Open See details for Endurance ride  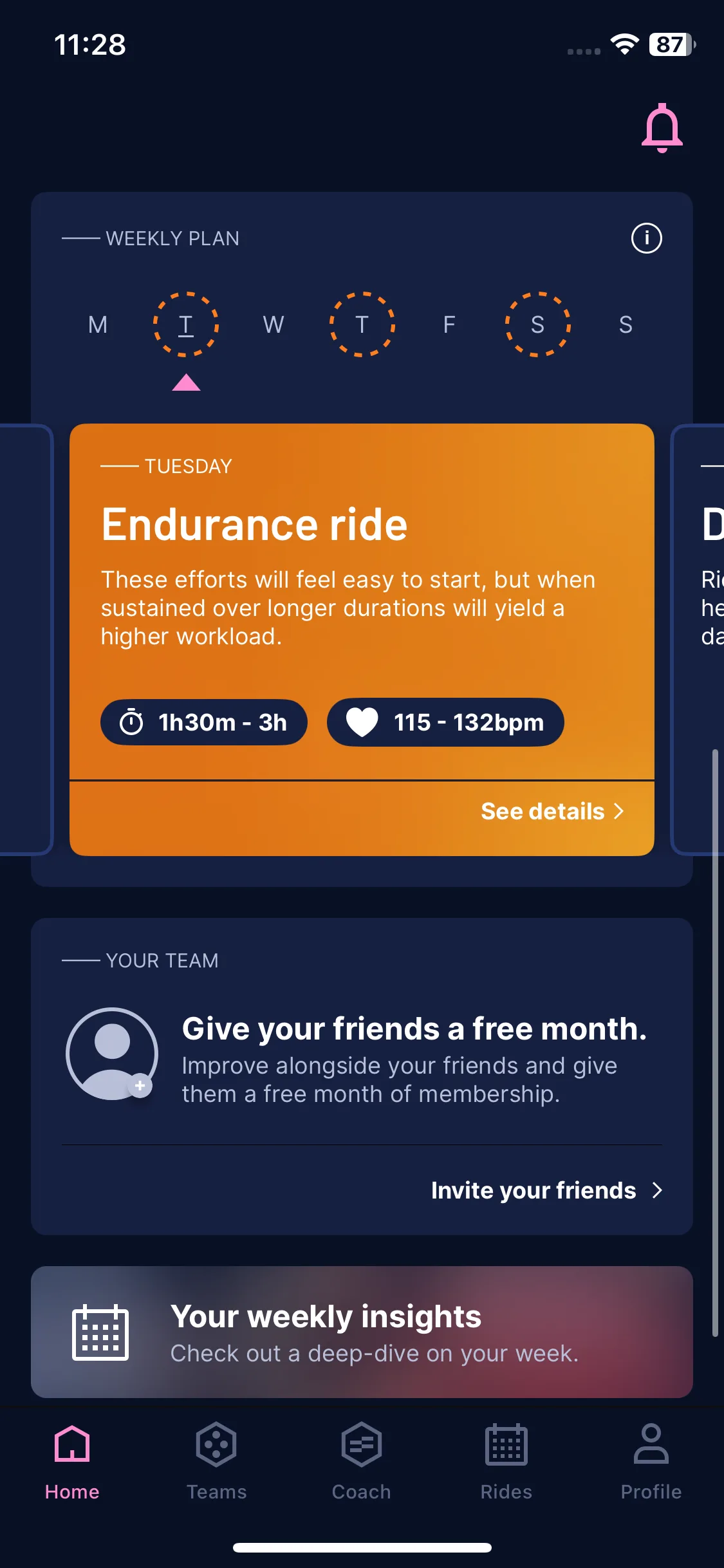pos(552,811)
